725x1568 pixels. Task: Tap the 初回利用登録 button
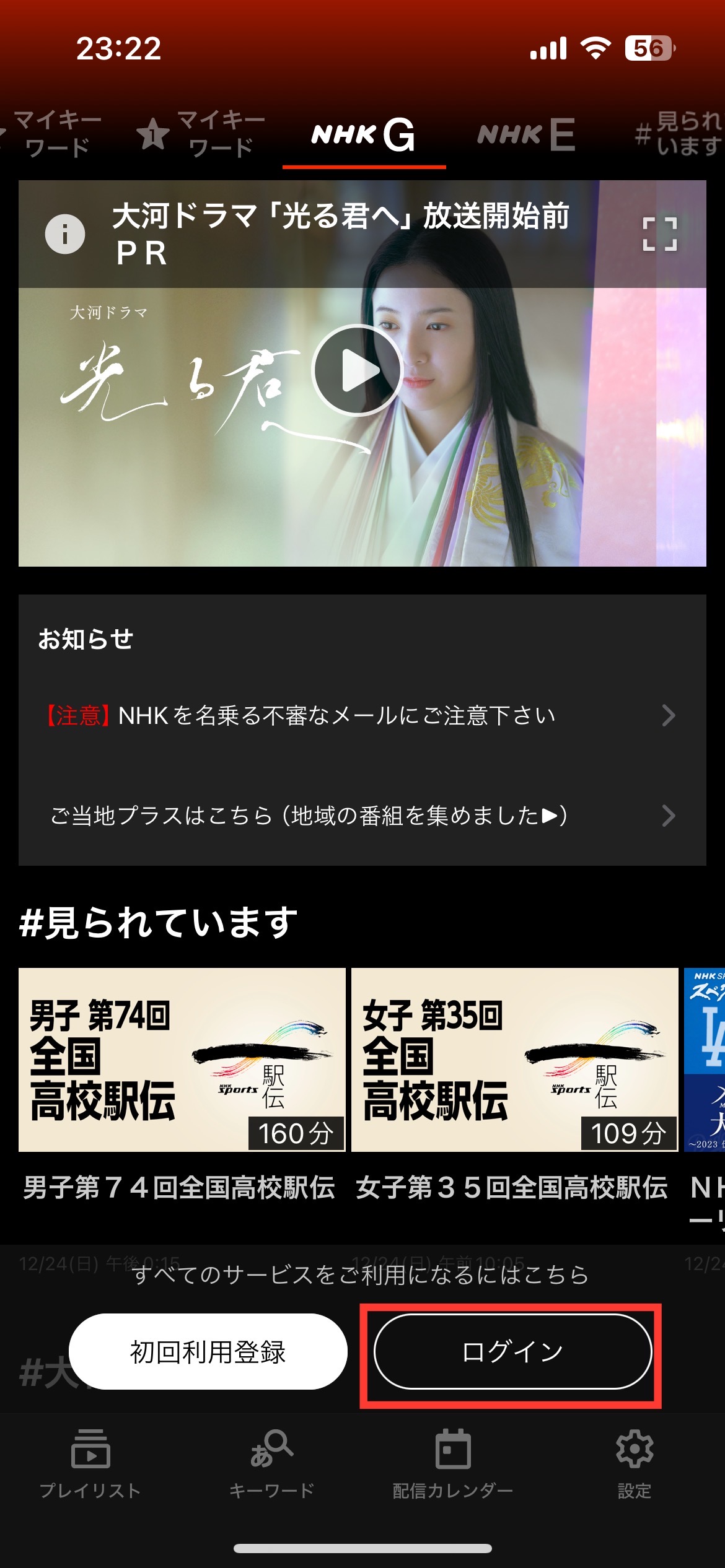tap(208, 1352)
